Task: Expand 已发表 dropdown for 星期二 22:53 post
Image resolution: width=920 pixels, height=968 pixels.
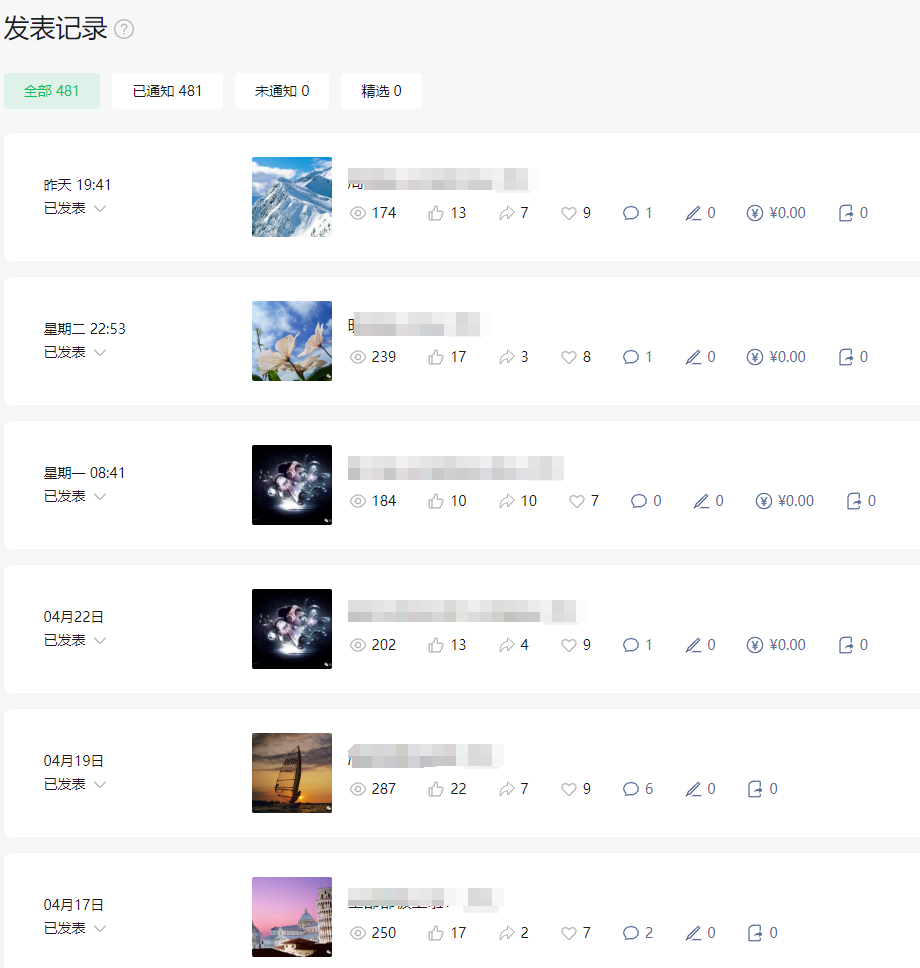Action: (100, 353)
